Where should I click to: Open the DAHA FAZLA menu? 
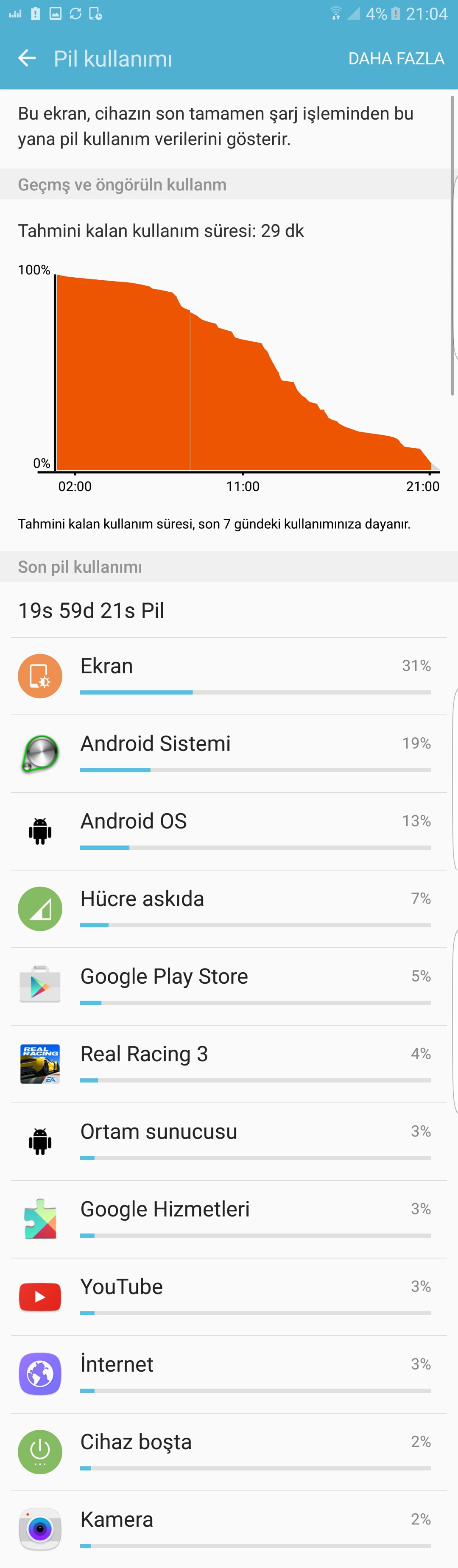click(395, 59)
